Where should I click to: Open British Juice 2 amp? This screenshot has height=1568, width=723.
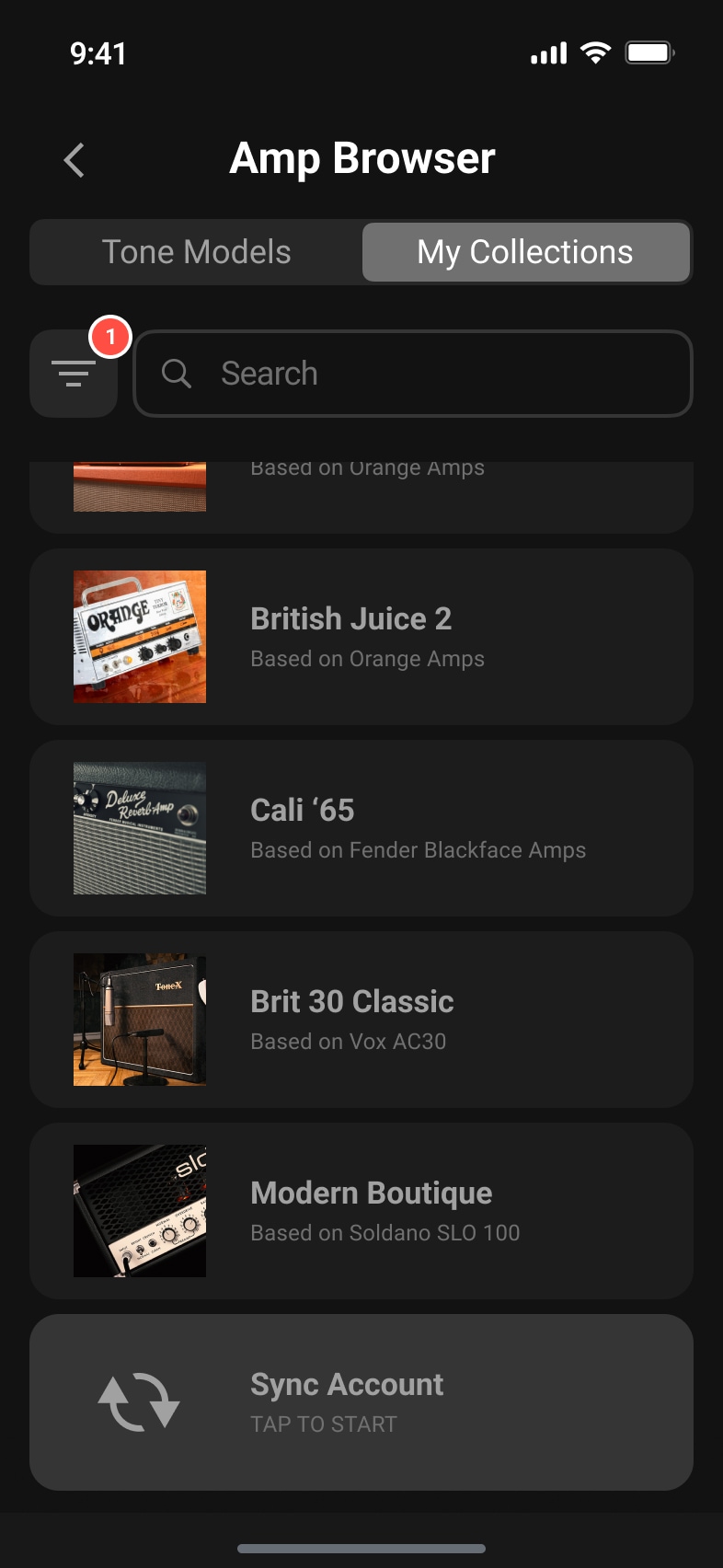tap(361, 637)
